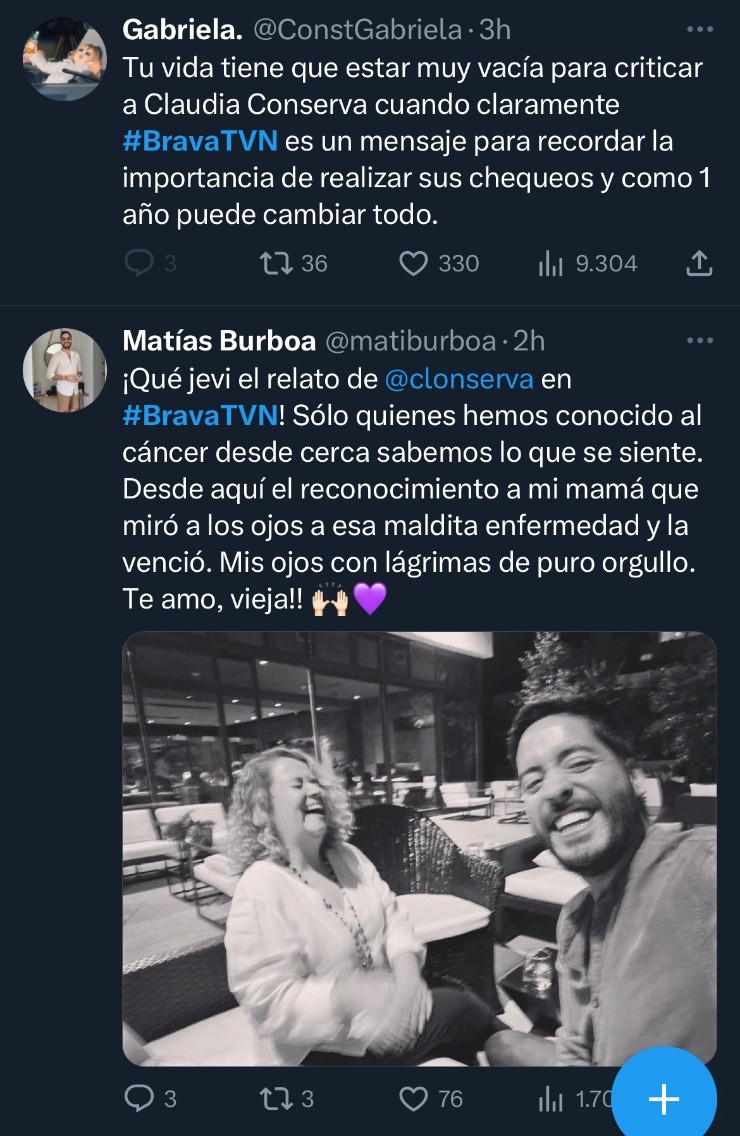Open overflow menu on Gabriela's tweet
Screen dimensions: 740x1136
point(700,30)
